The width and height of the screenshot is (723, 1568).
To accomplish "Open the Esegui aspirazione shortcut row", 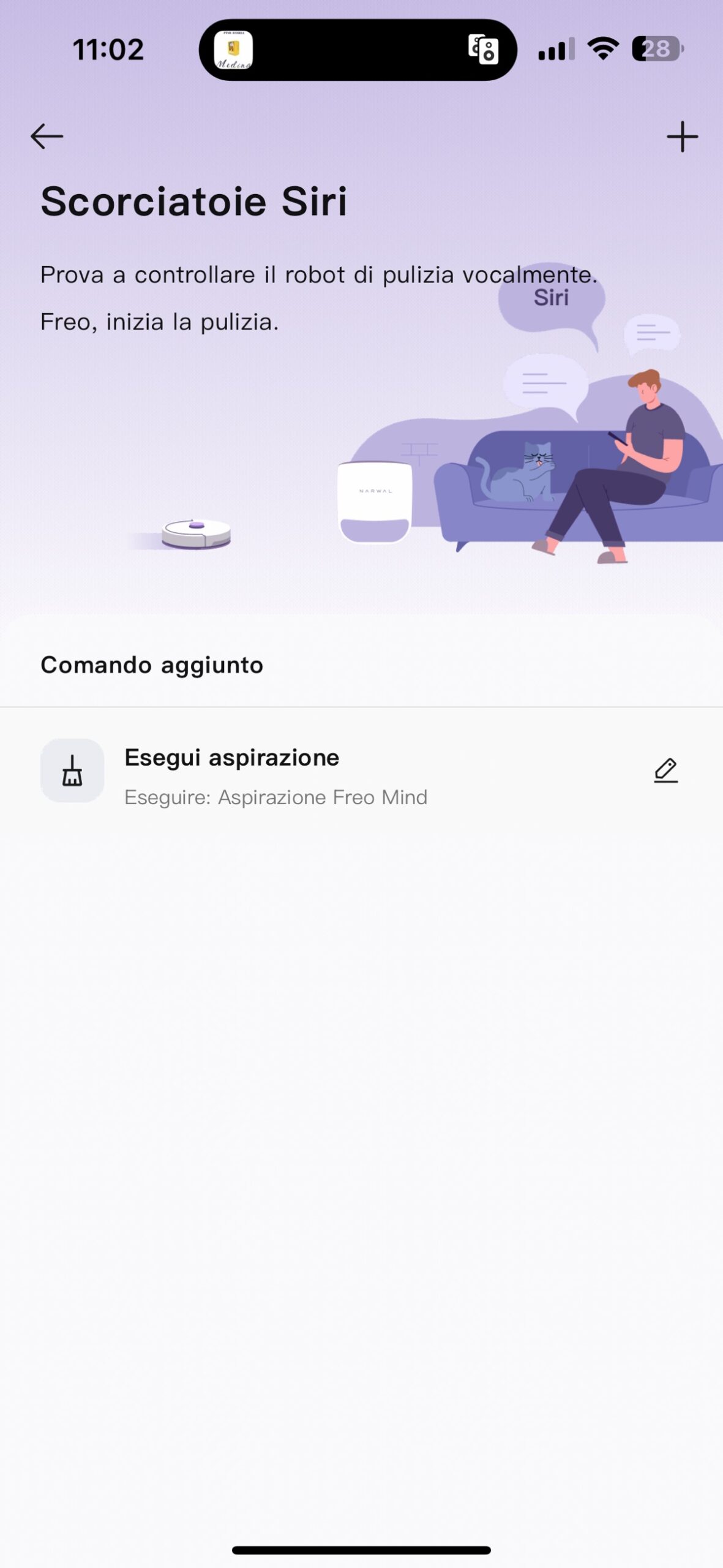I will (275, 775).
